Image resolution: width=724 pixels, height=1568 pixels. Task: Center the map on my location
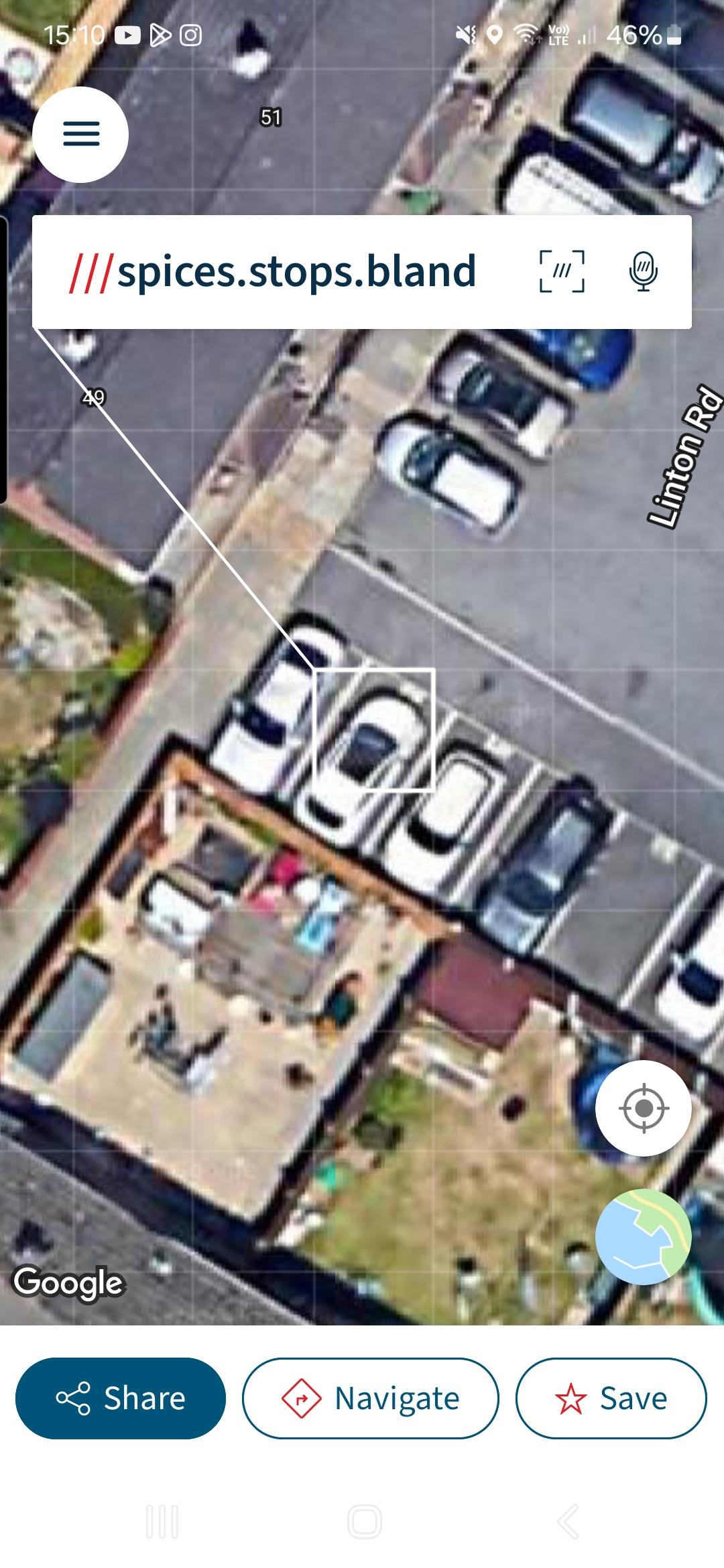[x=644, y=1108]
